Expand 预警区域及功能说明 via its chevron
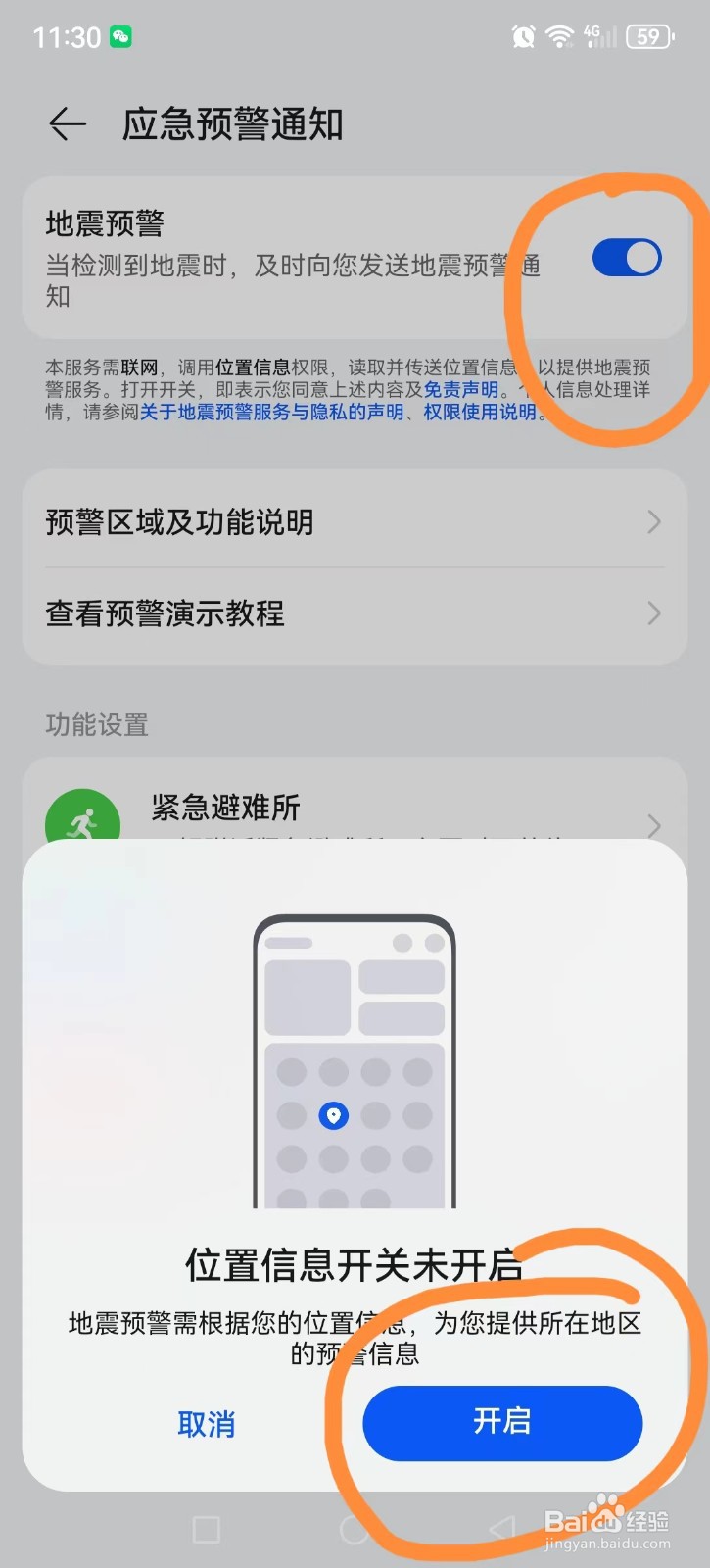The image size is (710, 1568). tap(653, 522)
